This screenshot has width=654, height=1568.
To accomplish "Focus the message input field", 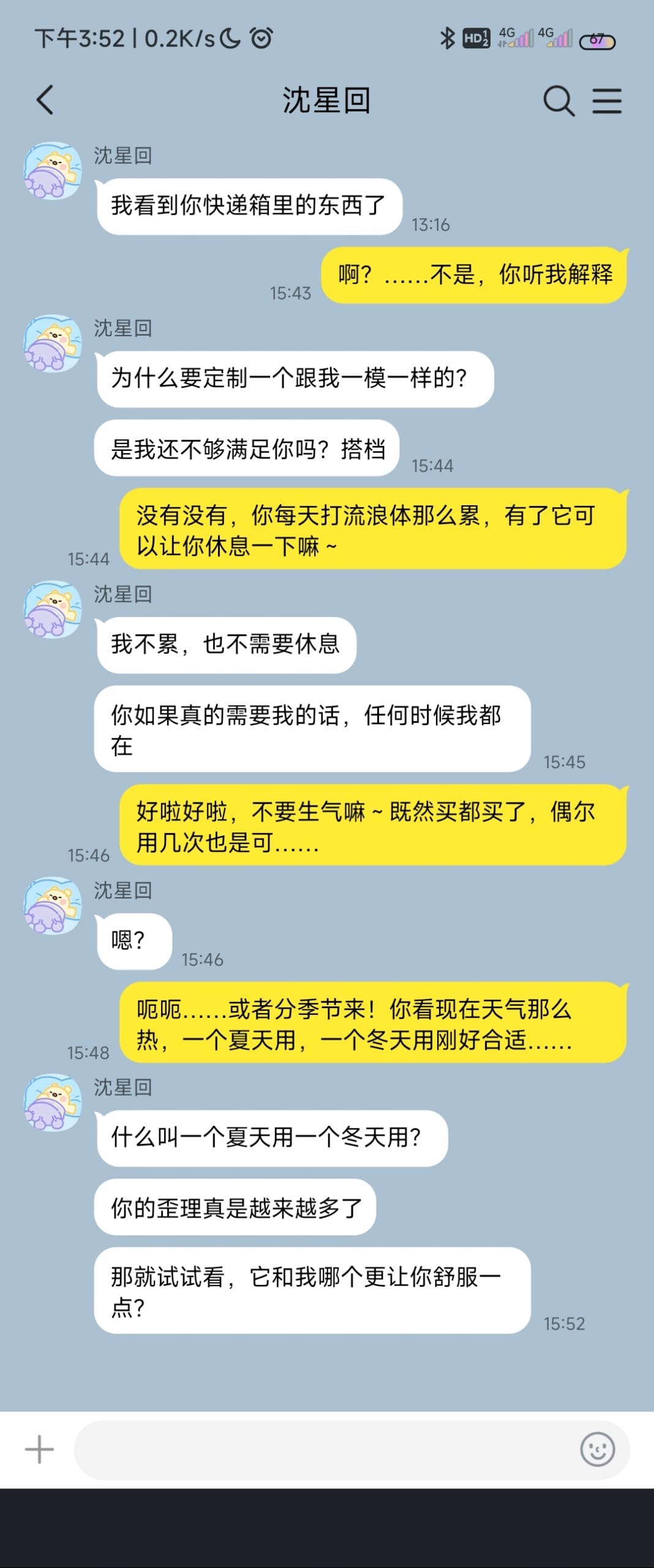I will [325, 1449].
